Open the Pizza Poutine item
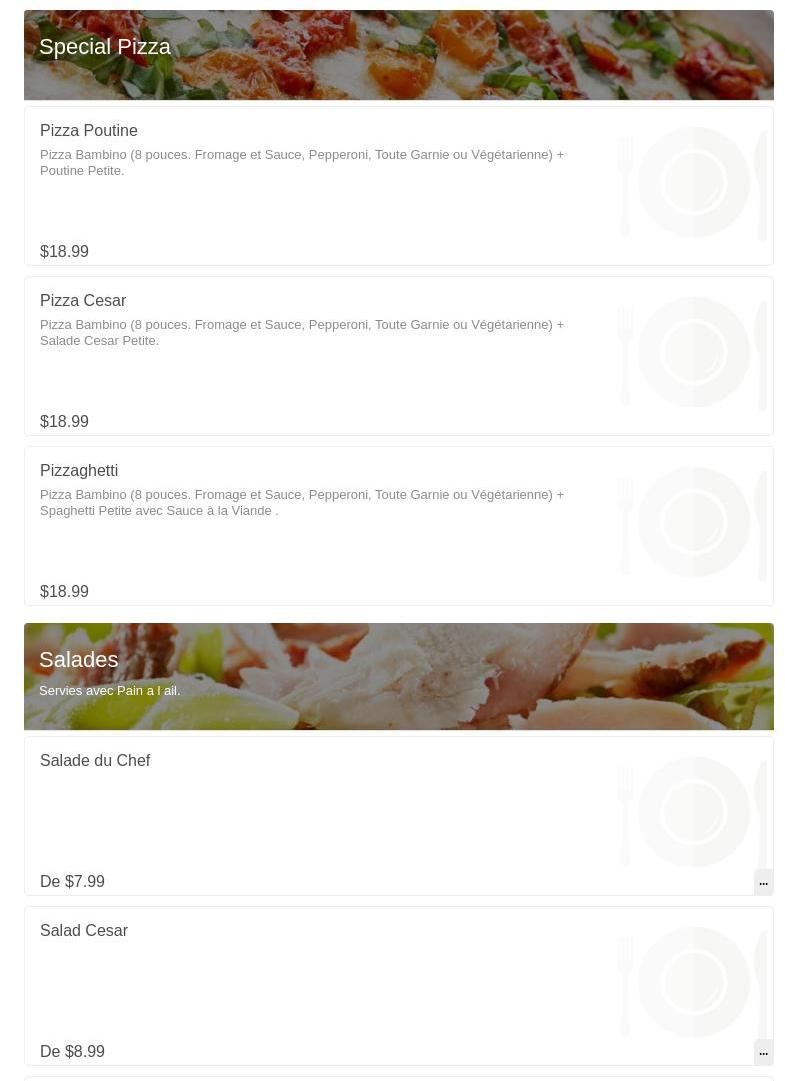 coord(89,131)
